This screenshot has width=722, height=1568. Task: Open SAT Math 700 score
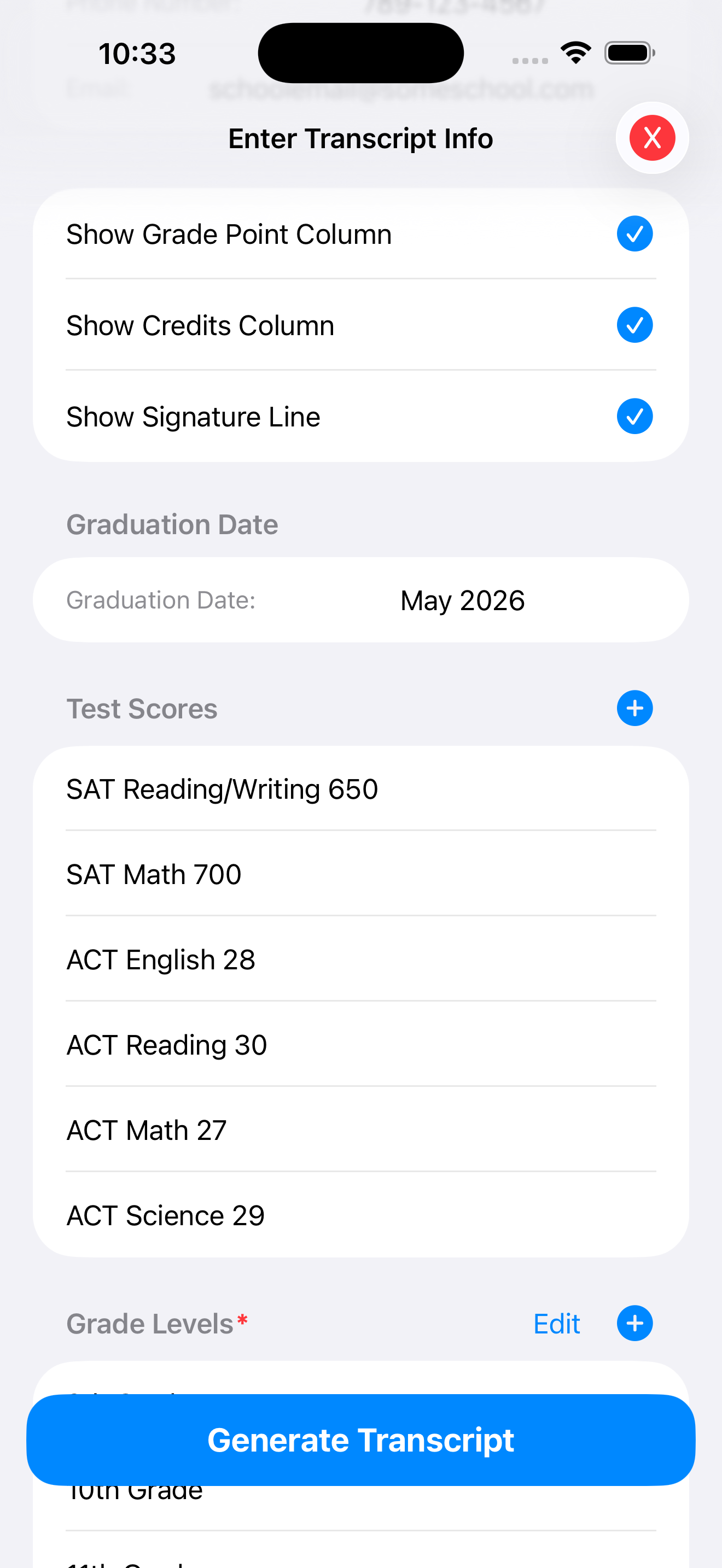[360, 875]
